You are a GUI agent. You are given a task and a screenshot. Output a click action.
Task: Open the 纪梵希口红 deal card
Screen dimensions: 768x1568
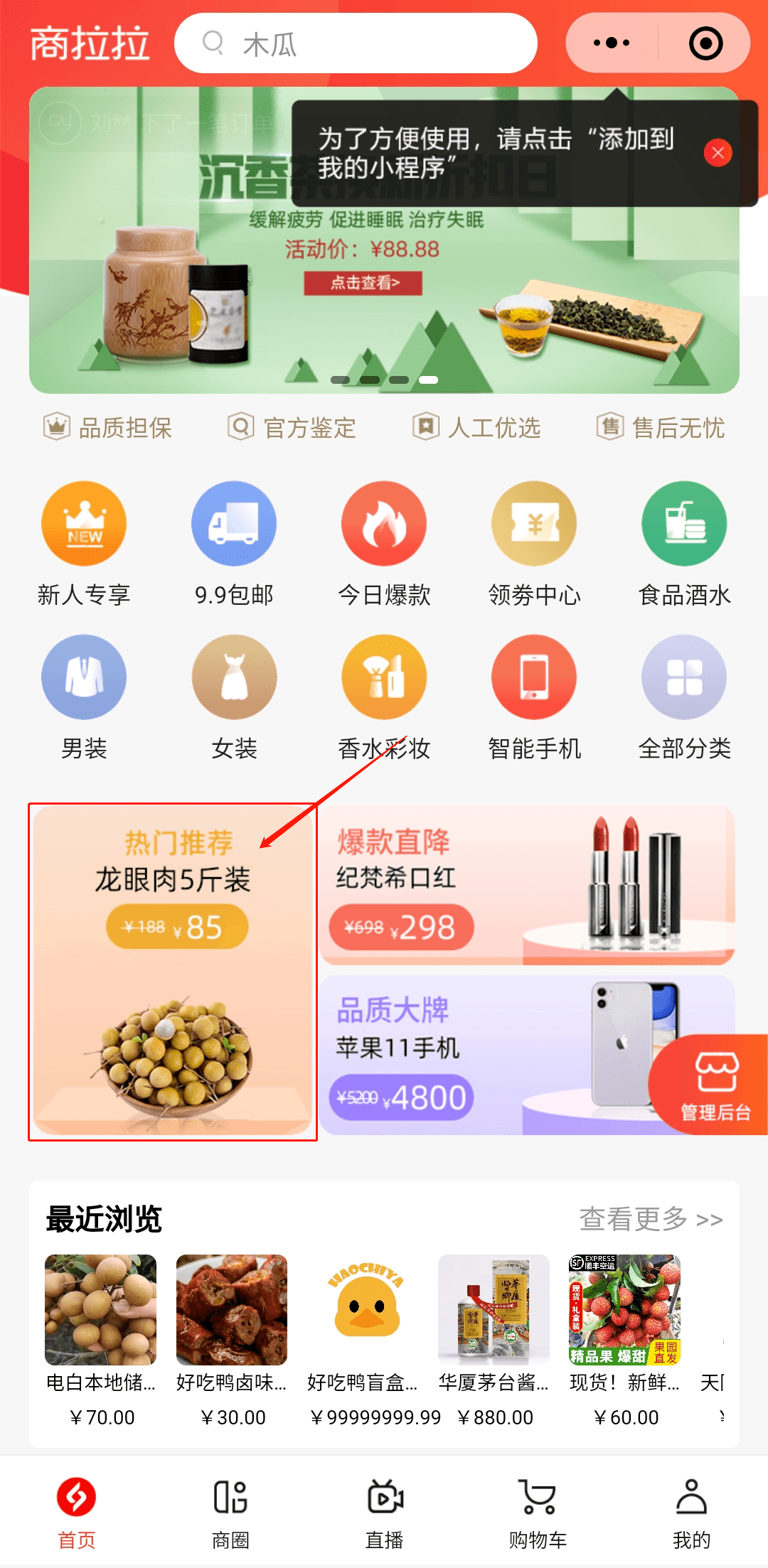click(x=526, y=885)
